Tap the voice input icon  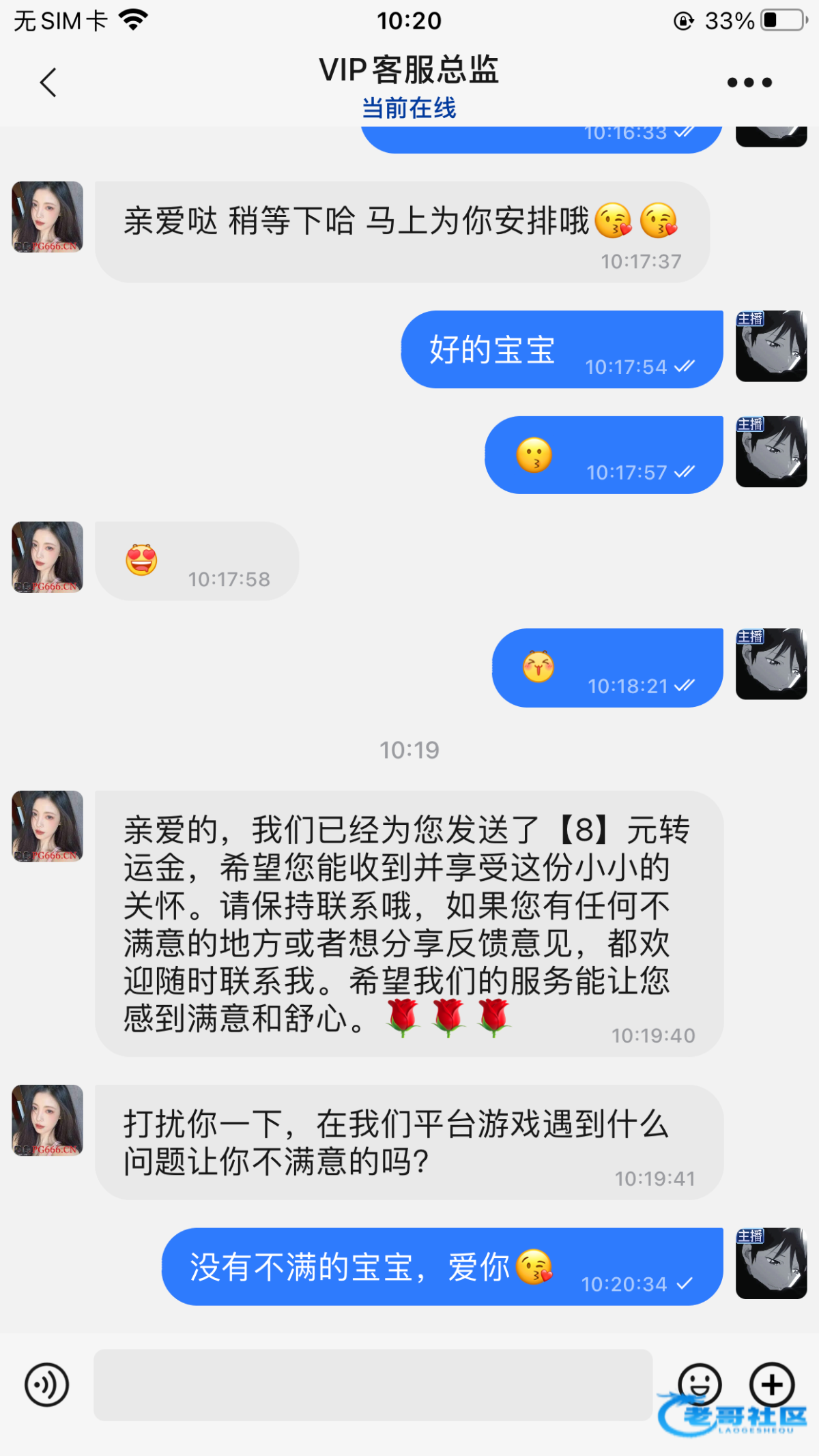(46, 1385)
